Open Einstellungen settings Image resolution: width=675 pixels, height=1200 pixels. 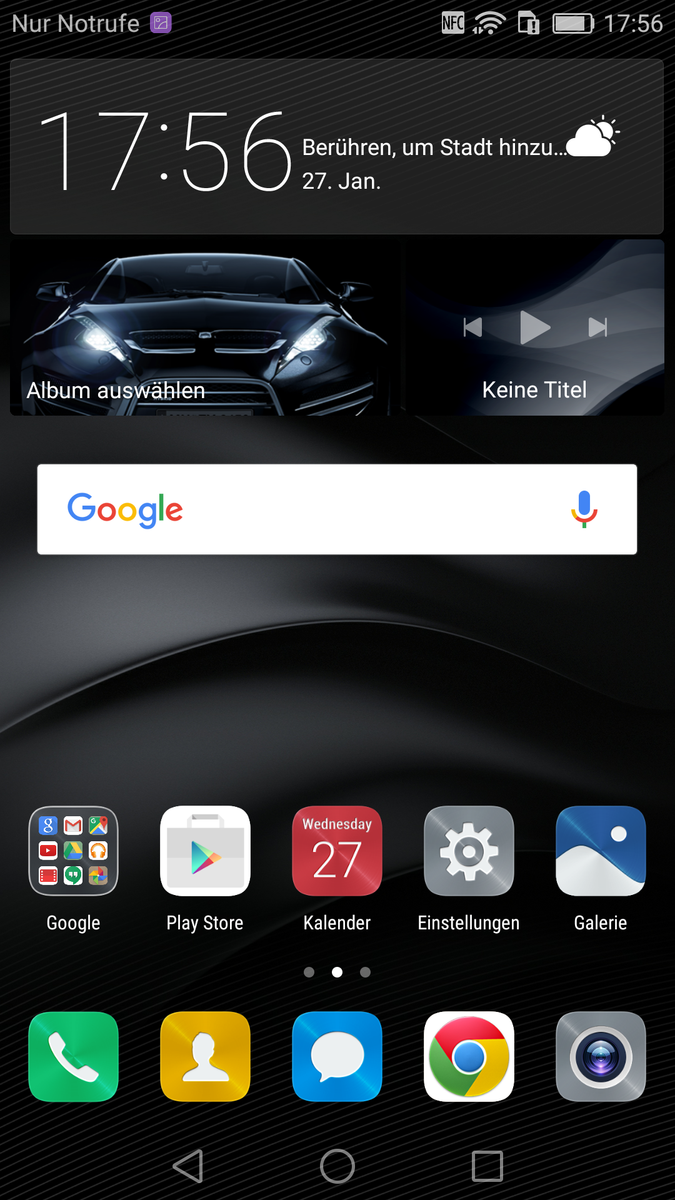point(469,851)
